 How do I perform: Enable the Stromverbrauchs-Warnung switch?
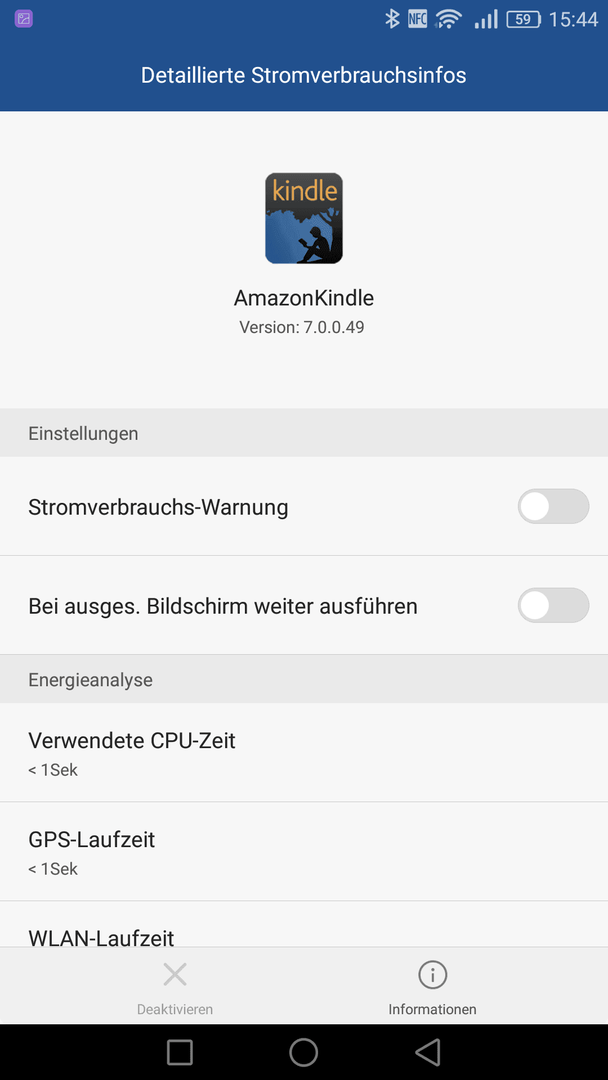553,506
